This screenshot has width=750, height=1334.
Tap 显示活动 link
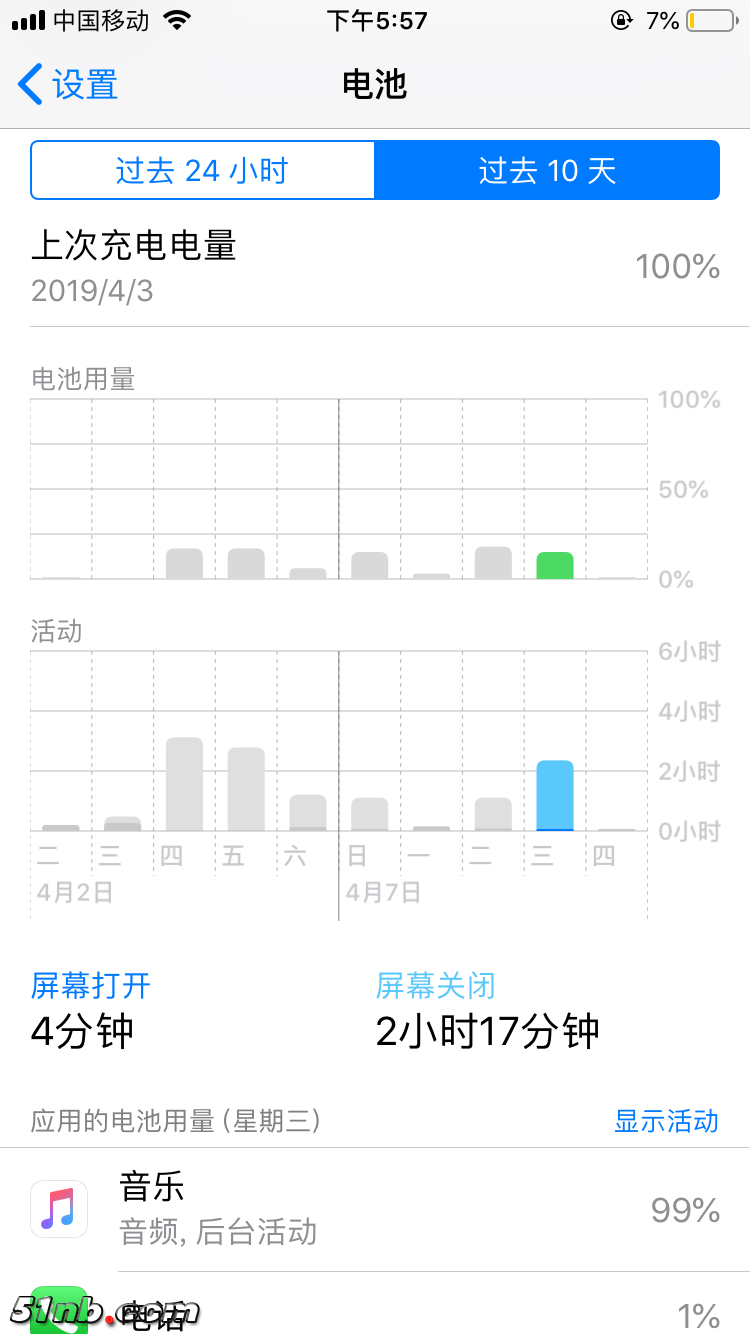click(666, 1121)
